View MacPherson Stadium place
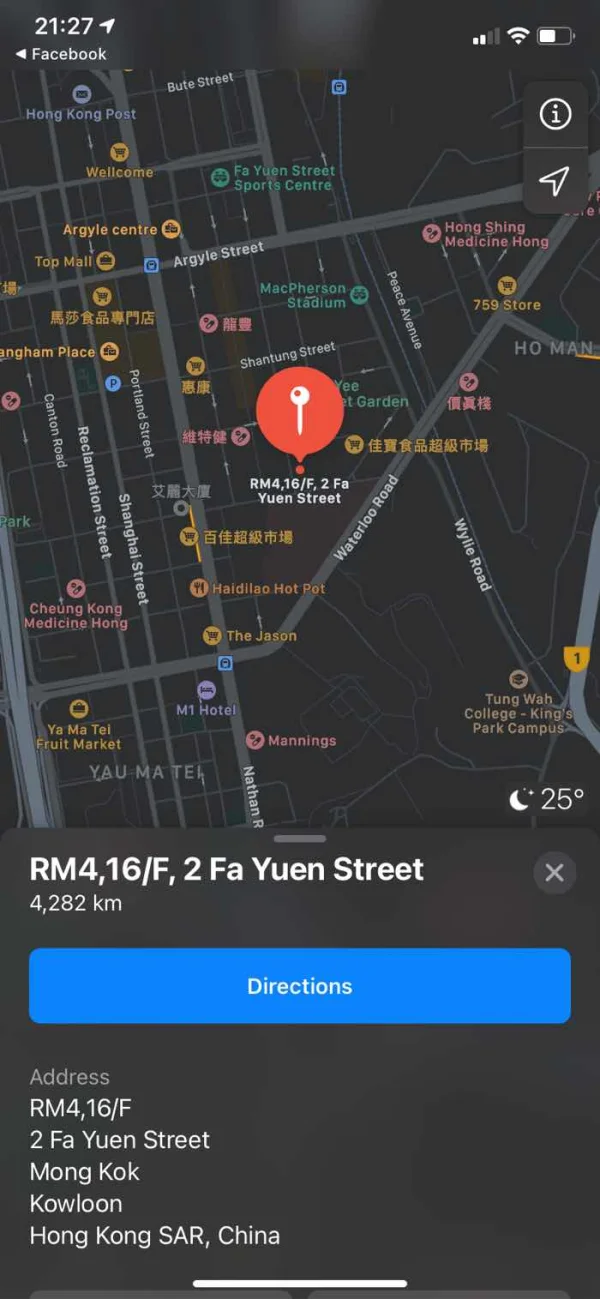The width and height of the screenshot is (600, 1299). (x=358, y=294)
